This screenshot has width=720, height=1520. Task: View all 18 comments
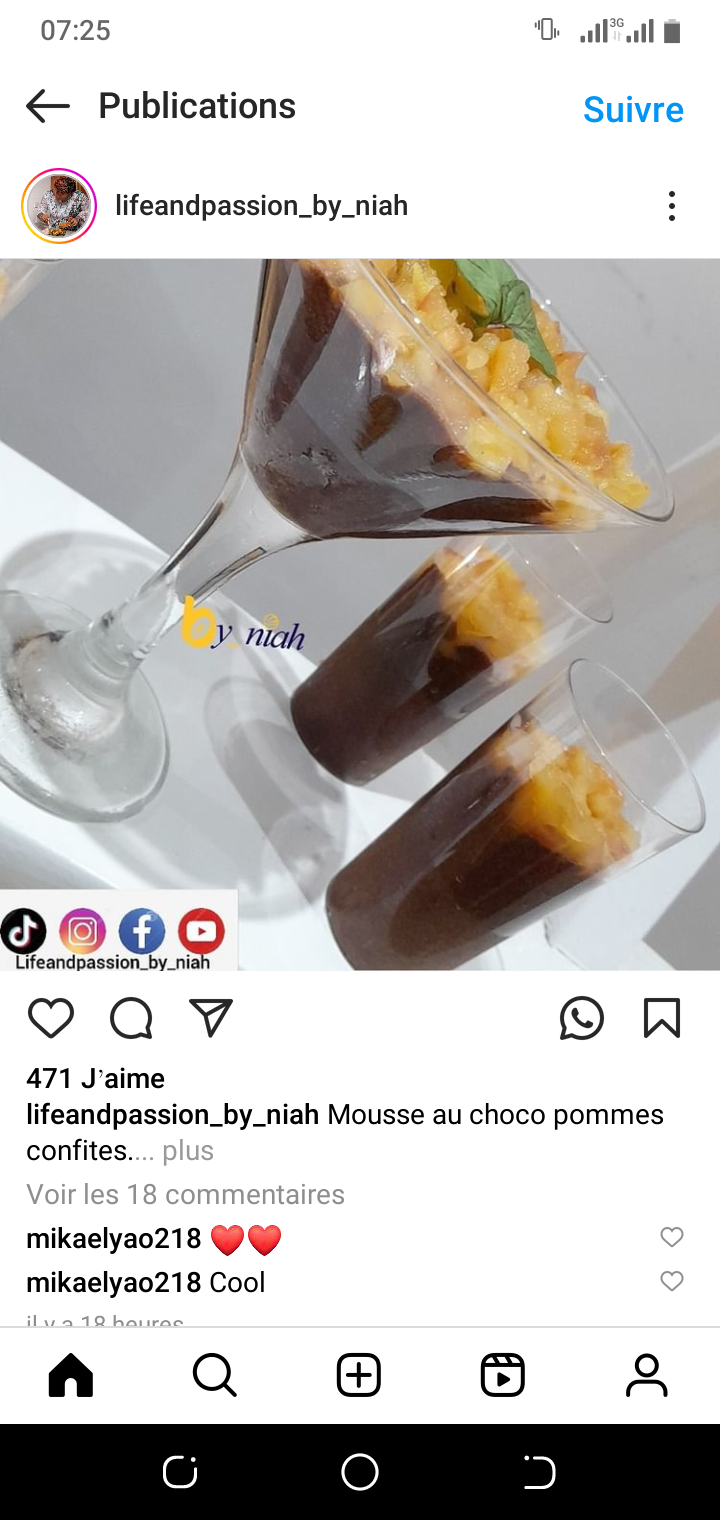coord(185,1194)
